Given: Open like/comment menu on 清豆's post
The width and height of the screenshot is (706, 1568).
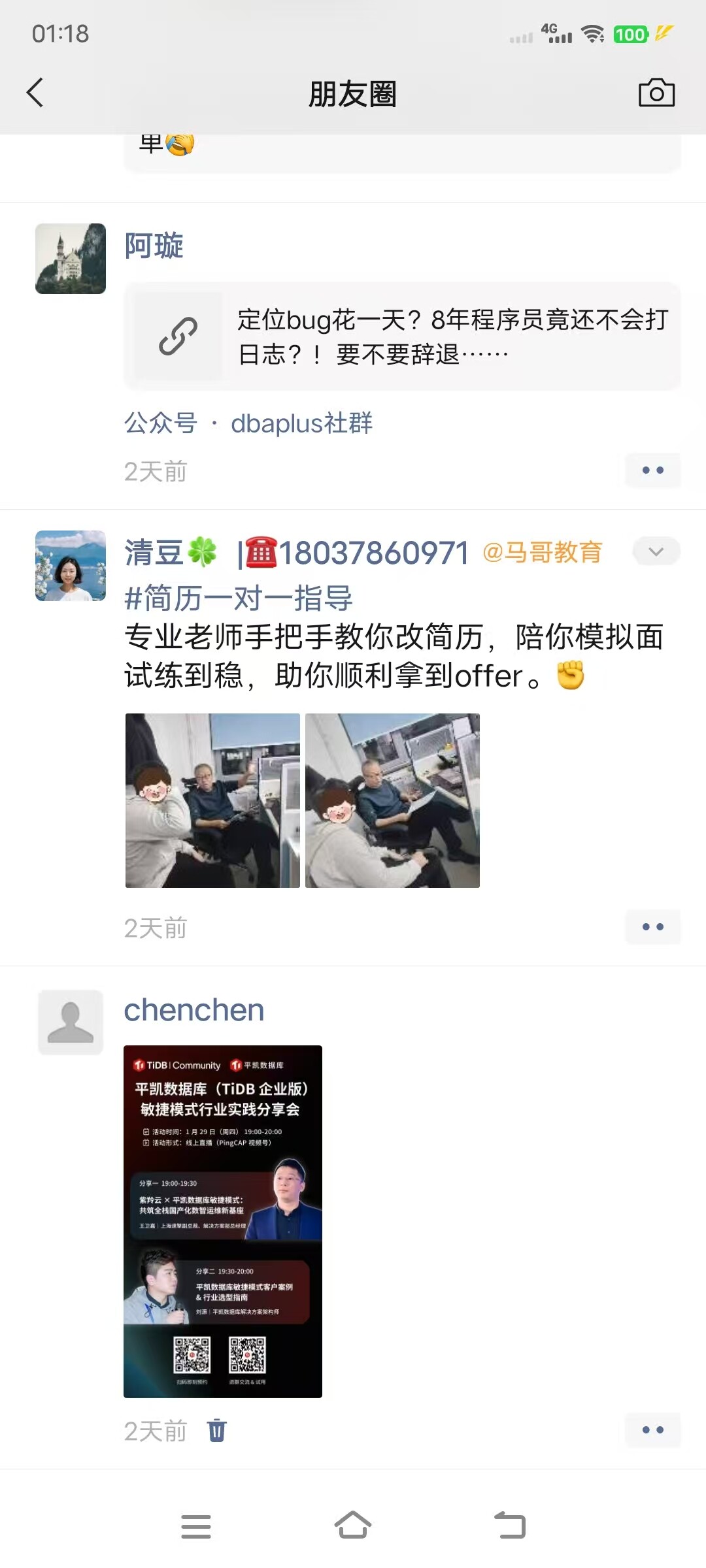Looking at the screenshot, I should tap(652, 927).
